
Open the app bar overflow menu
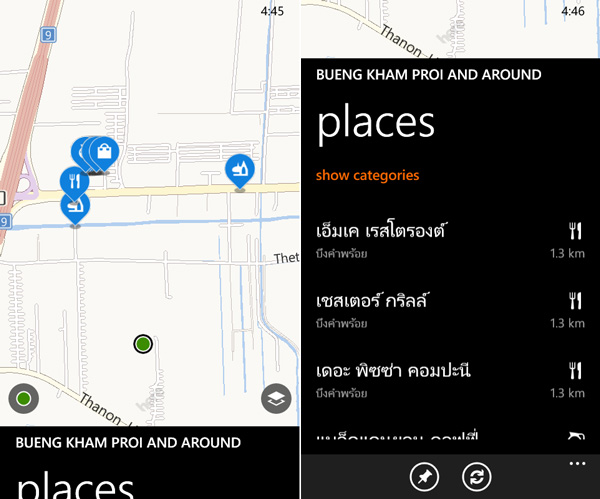coord(576,465)
